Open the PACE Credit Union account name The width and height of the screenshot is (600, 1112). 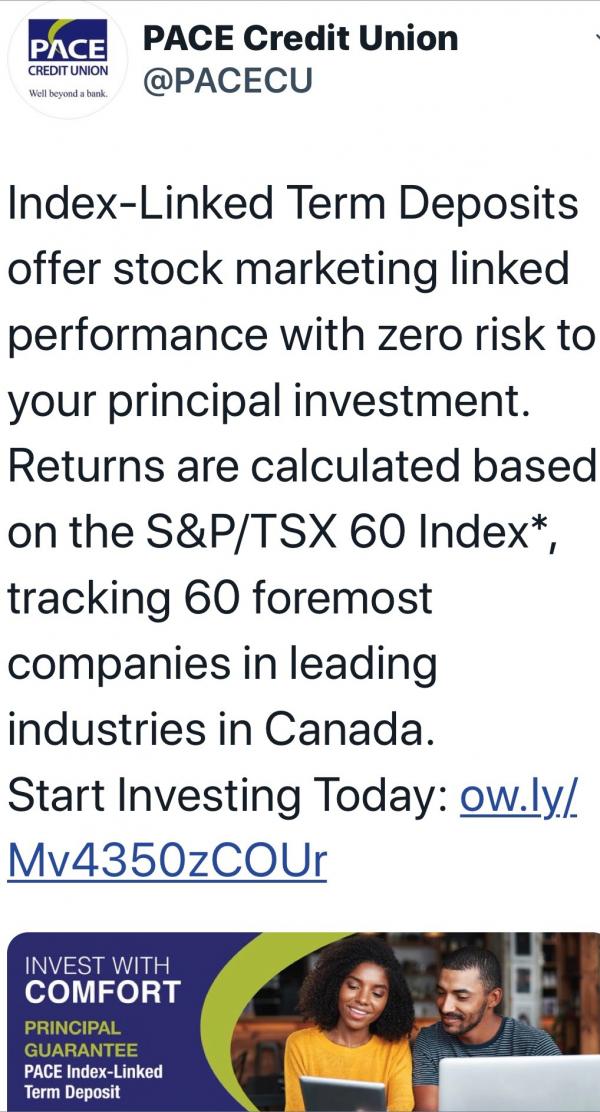300,38
